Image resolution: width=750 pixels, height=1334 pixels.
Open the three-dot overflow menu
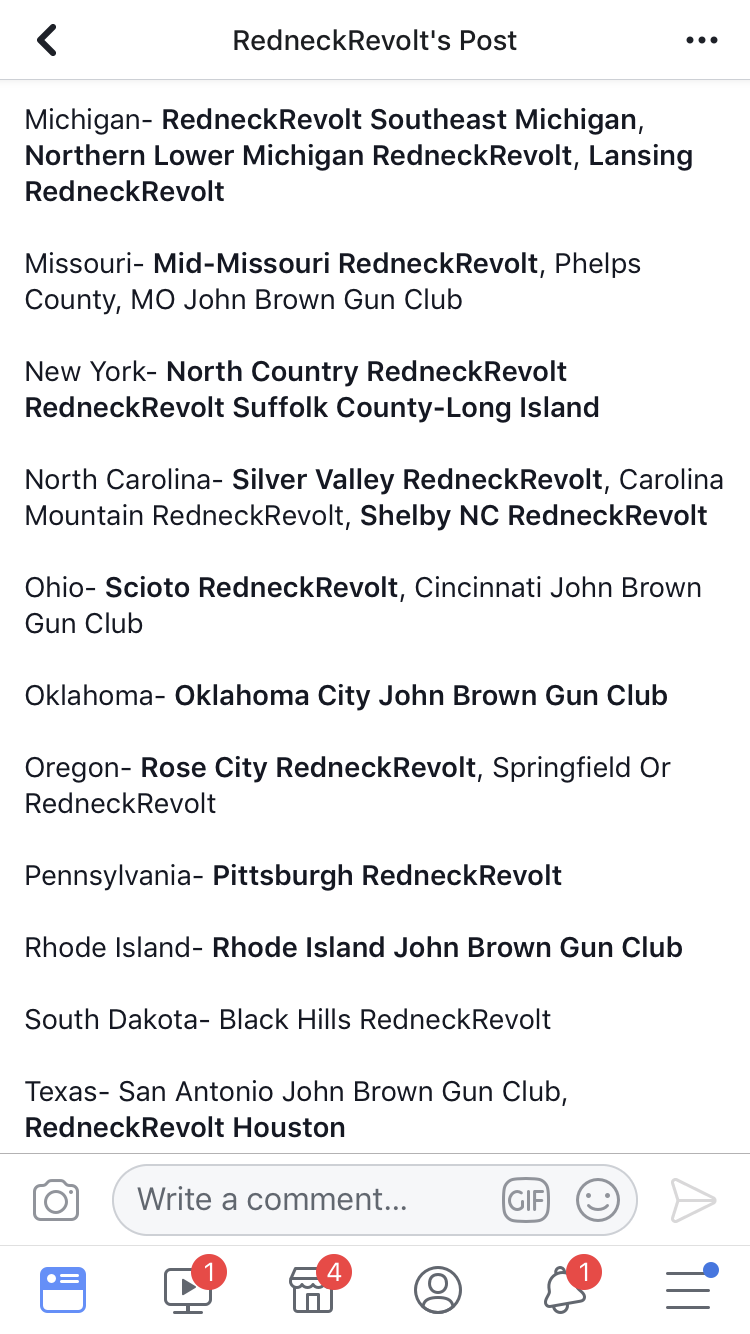click(702, 40)
